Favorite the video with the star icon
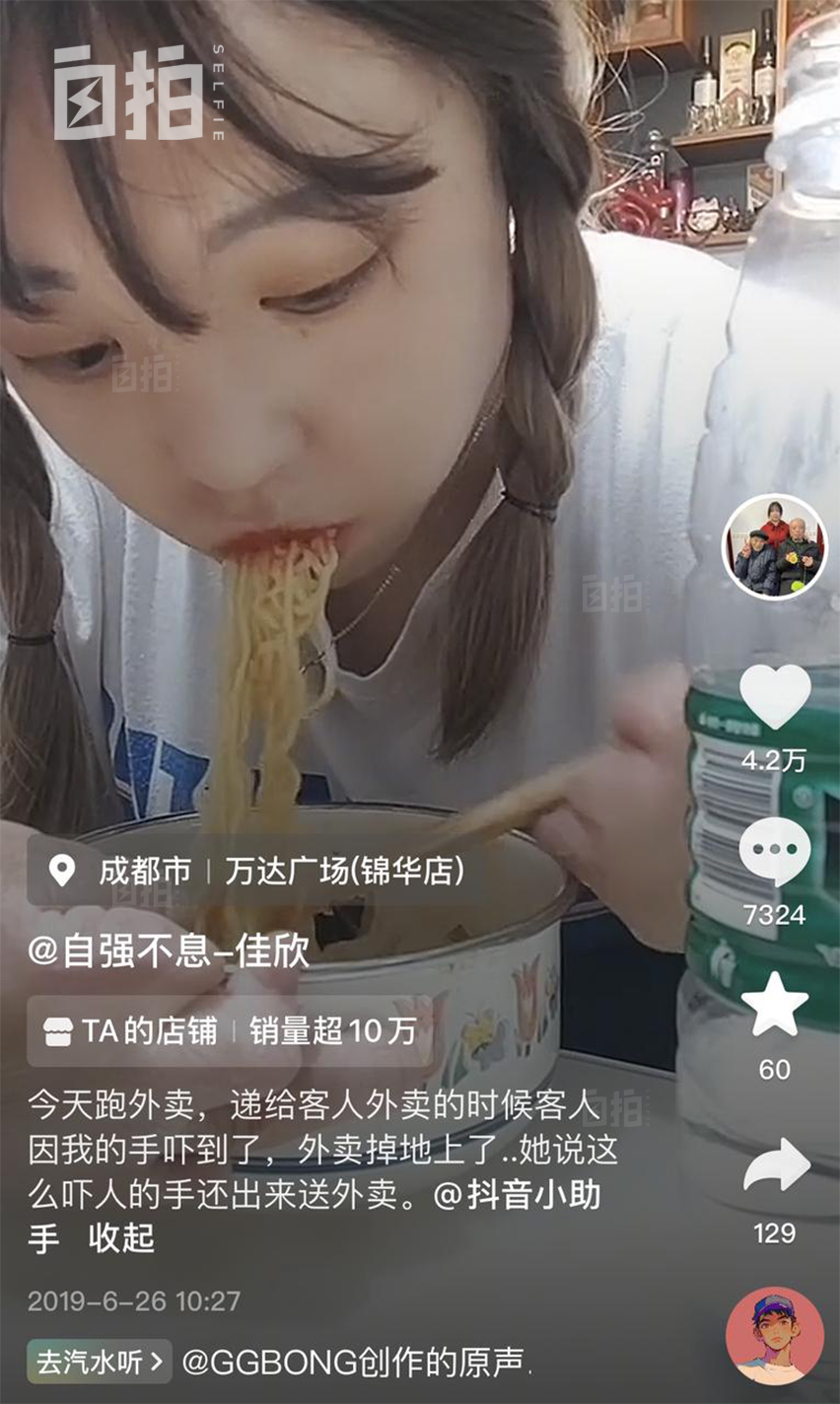The width and height of the screenshot is (840, 1404). [x=775, y=1005]
